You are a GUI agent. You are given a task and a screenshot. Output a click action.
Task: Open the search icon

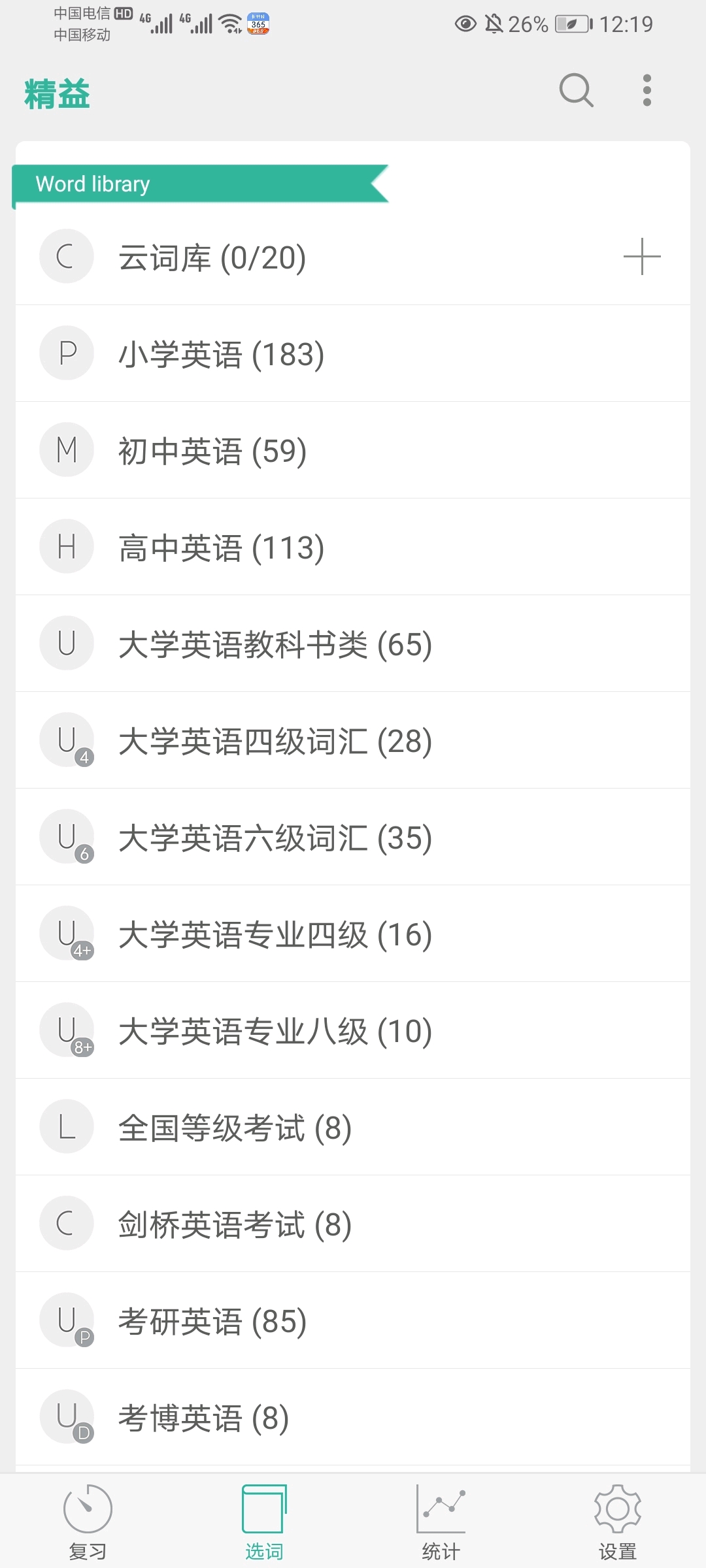pos(576,90)
